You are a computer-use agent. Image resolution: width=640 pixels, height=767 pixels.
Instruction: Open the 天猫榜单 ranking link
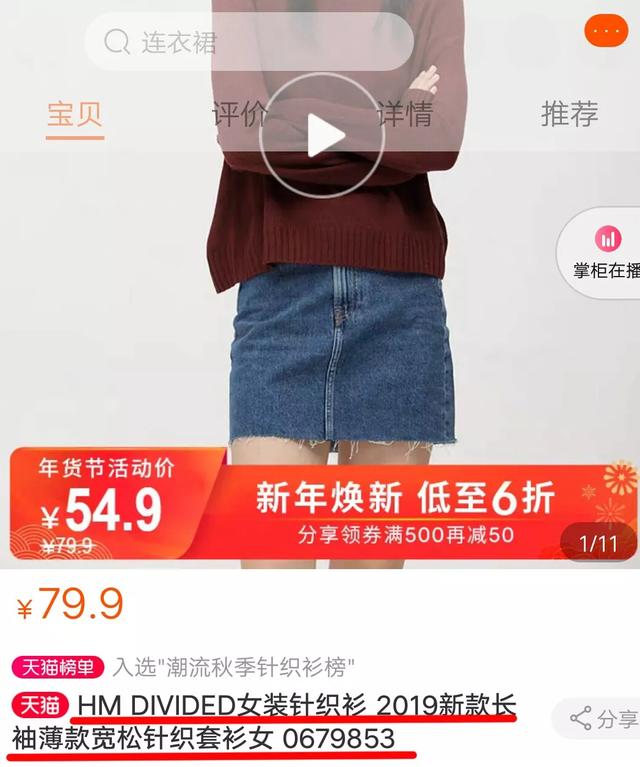click(x=56, y=666)
